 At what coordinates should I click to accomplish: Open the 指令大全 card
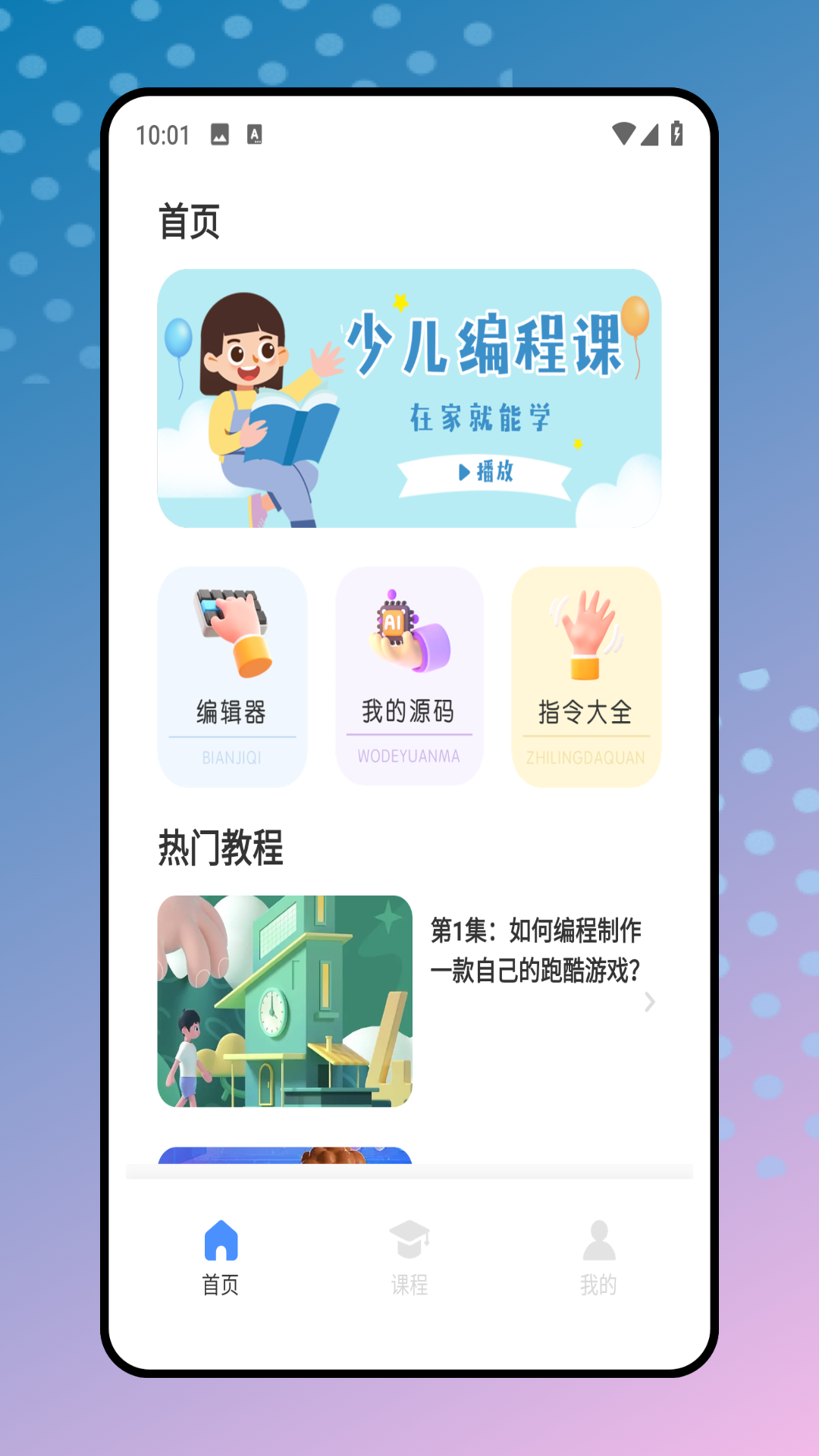585,676
